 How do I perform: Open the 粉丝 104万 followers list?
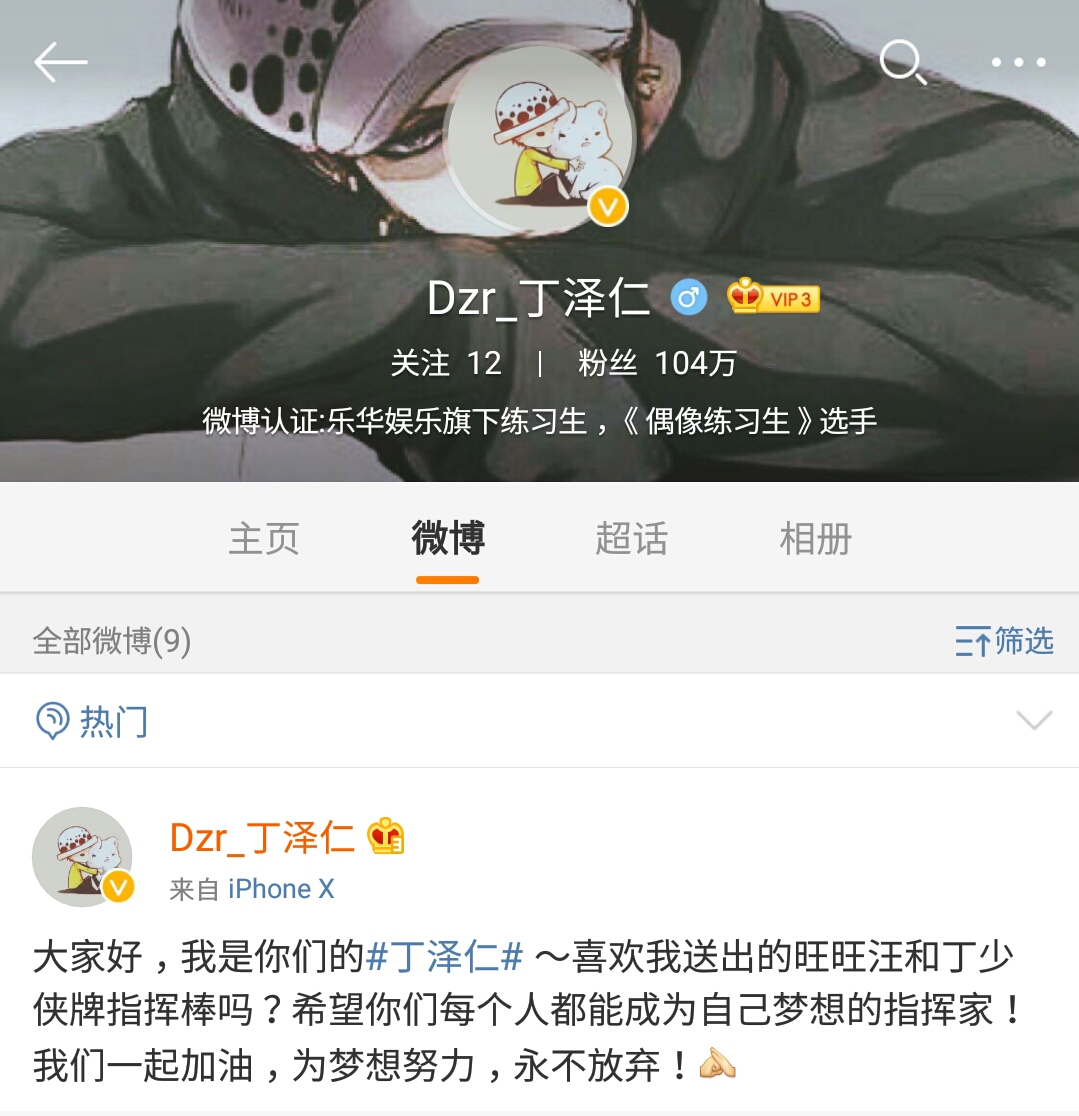tap(657, 363)
